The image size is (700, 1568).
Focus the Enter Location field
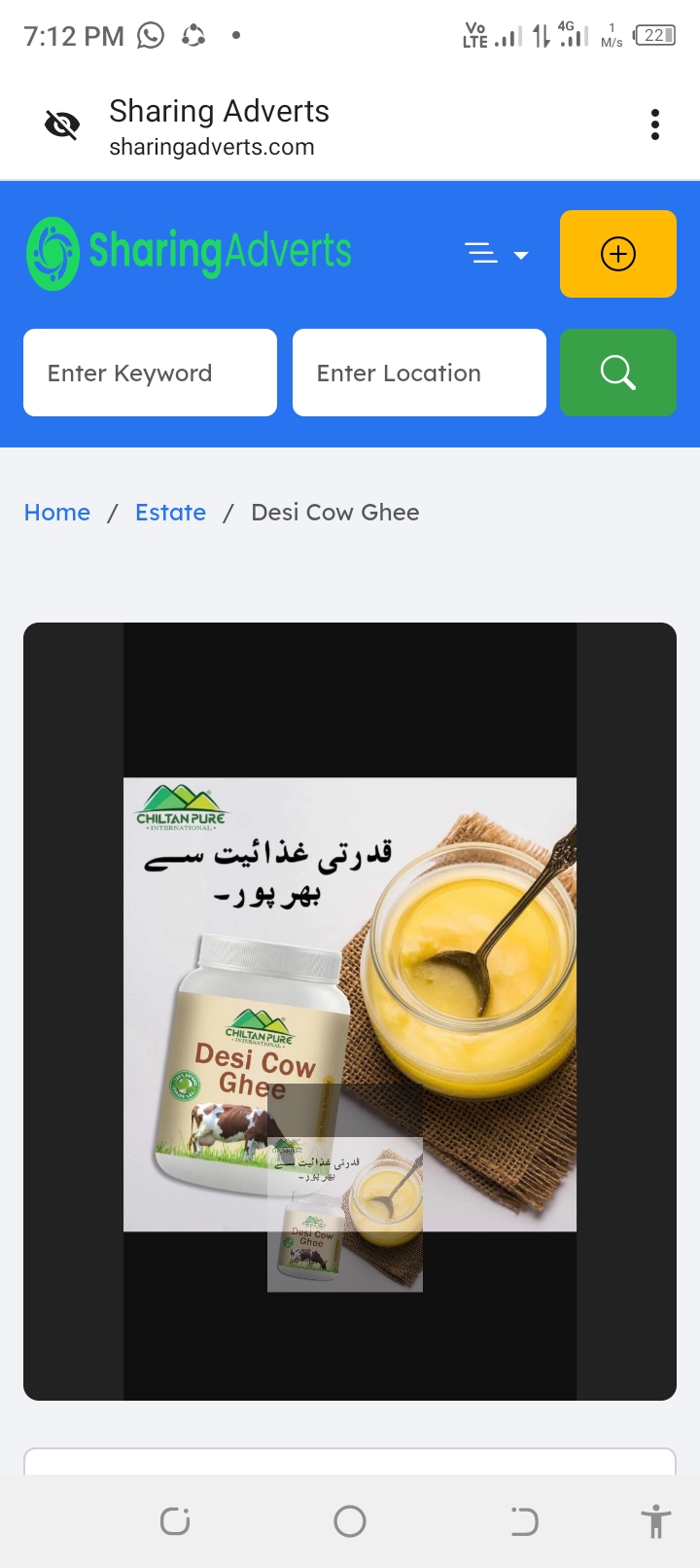tap(419, 373)
